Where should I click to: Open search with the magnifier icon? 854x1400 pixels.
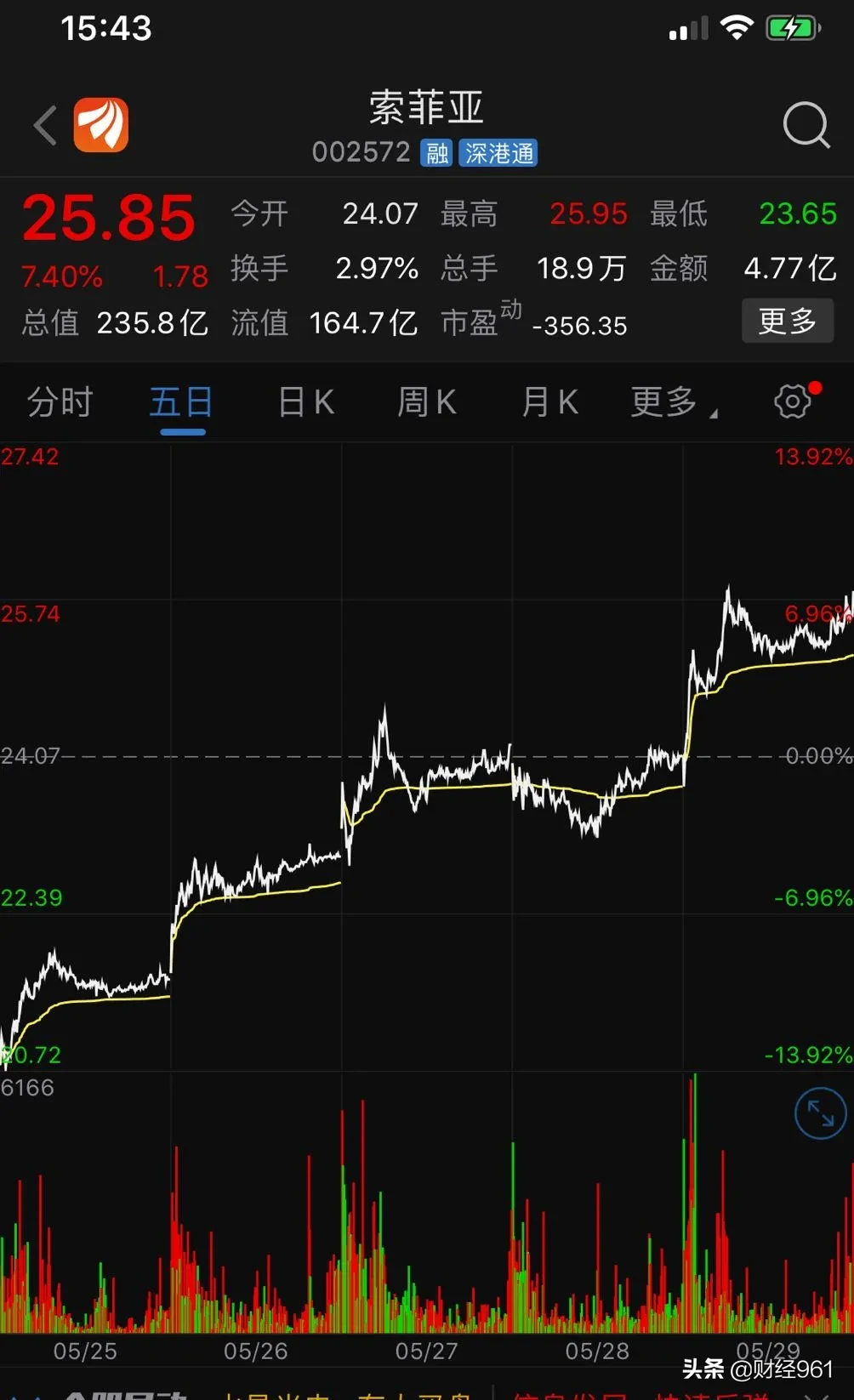[806, 124]
